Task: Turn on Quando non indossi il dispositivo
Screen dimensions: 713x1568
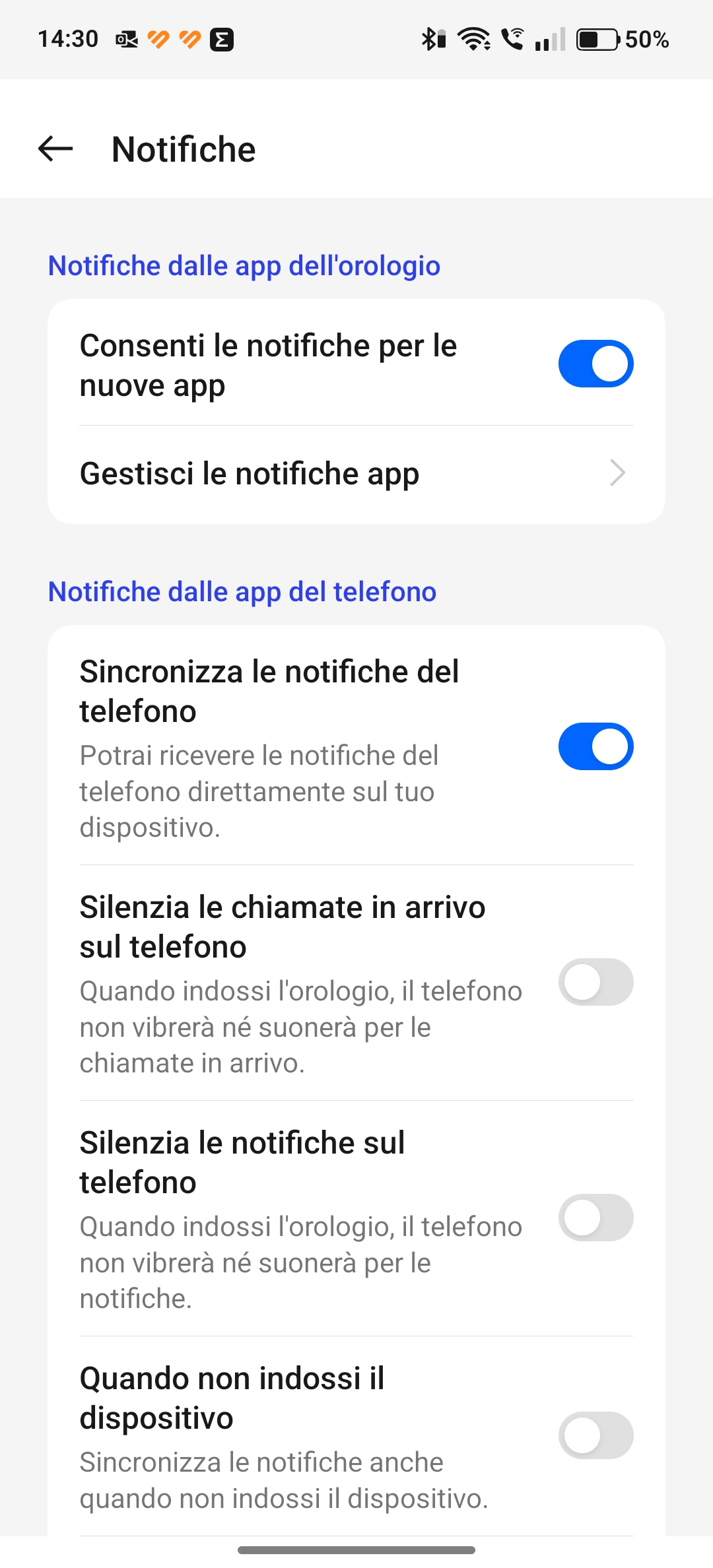Action: pos(595,1435)
